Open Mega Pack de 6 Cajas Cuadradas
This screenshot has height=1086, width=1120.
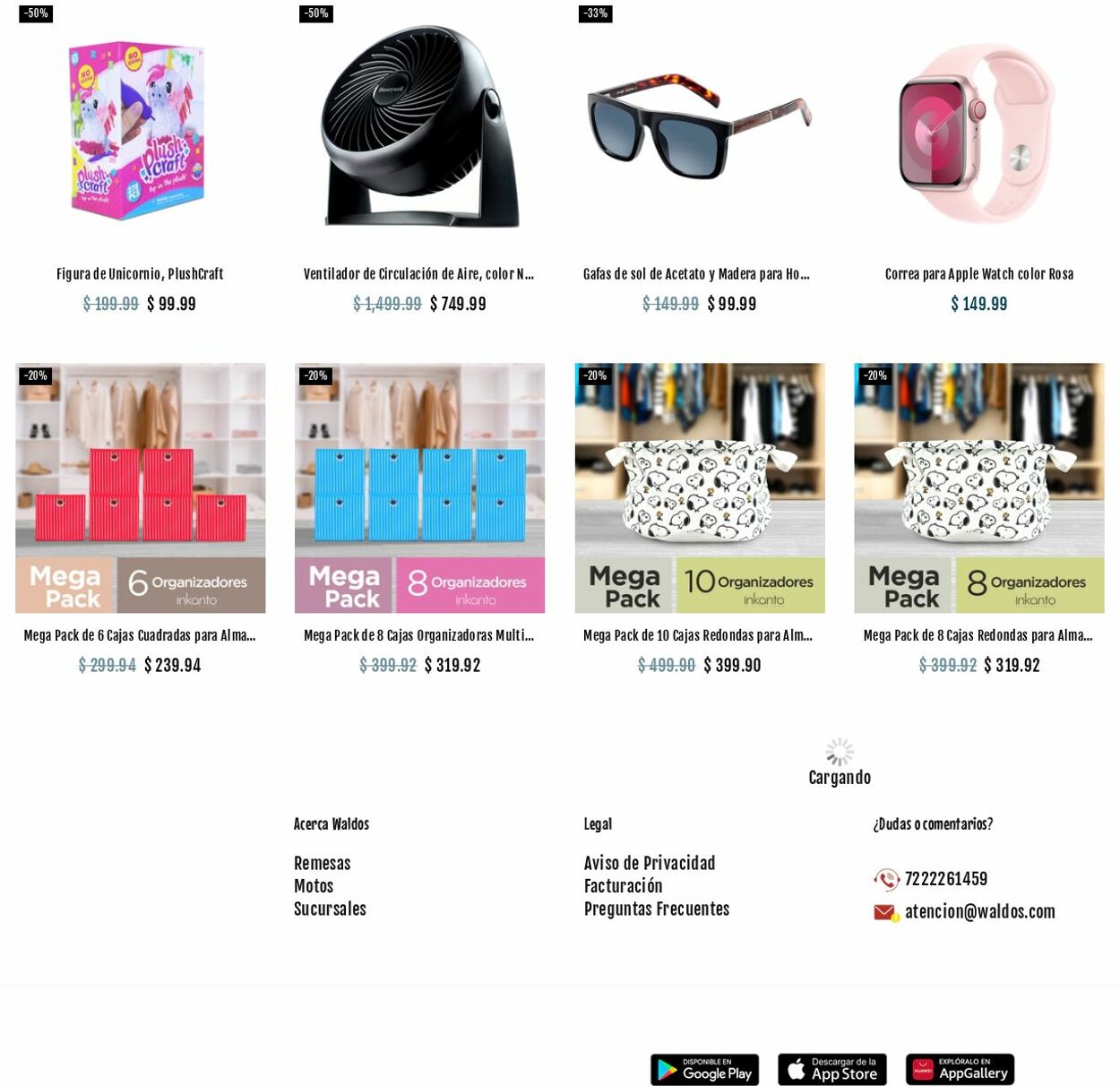(140, 636)
